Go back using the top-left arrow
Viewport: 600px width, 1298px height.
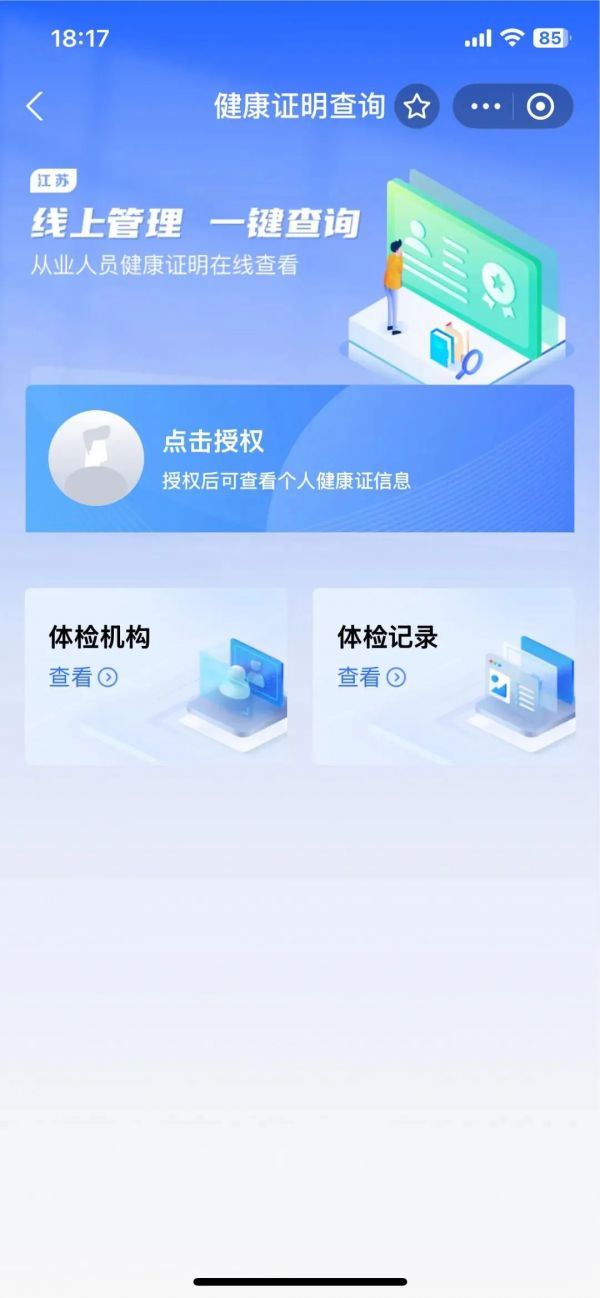35,107
